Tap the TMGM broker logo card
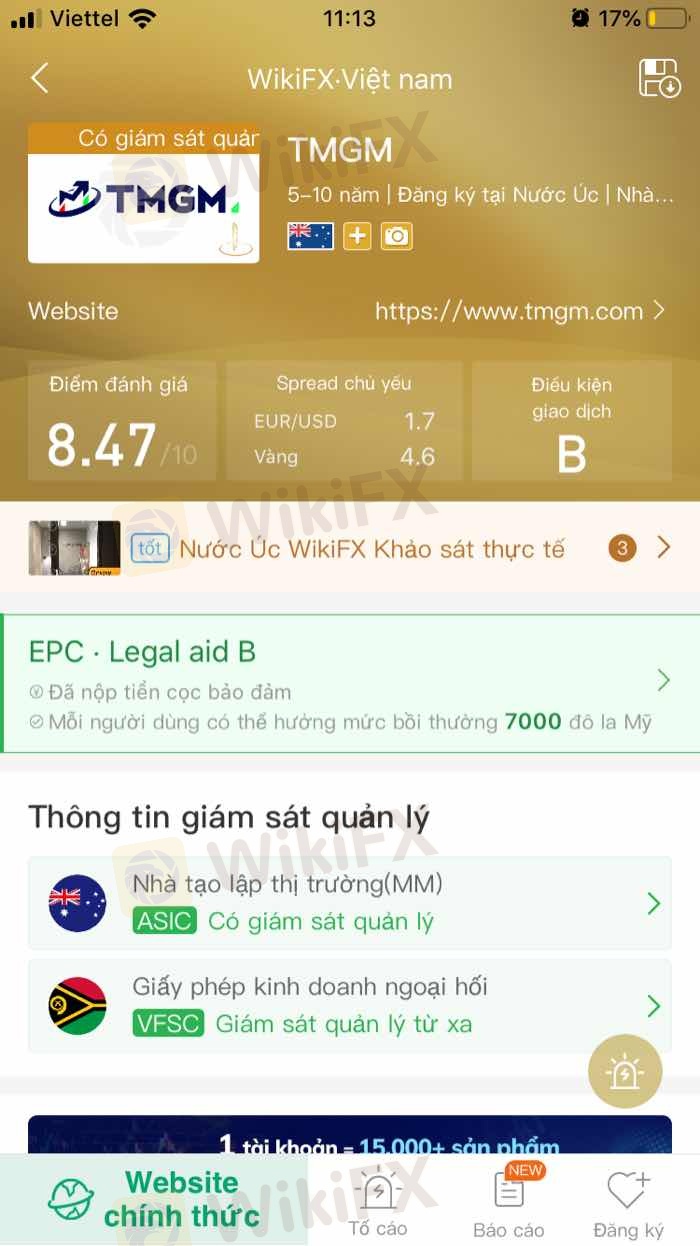 point(144,194)
